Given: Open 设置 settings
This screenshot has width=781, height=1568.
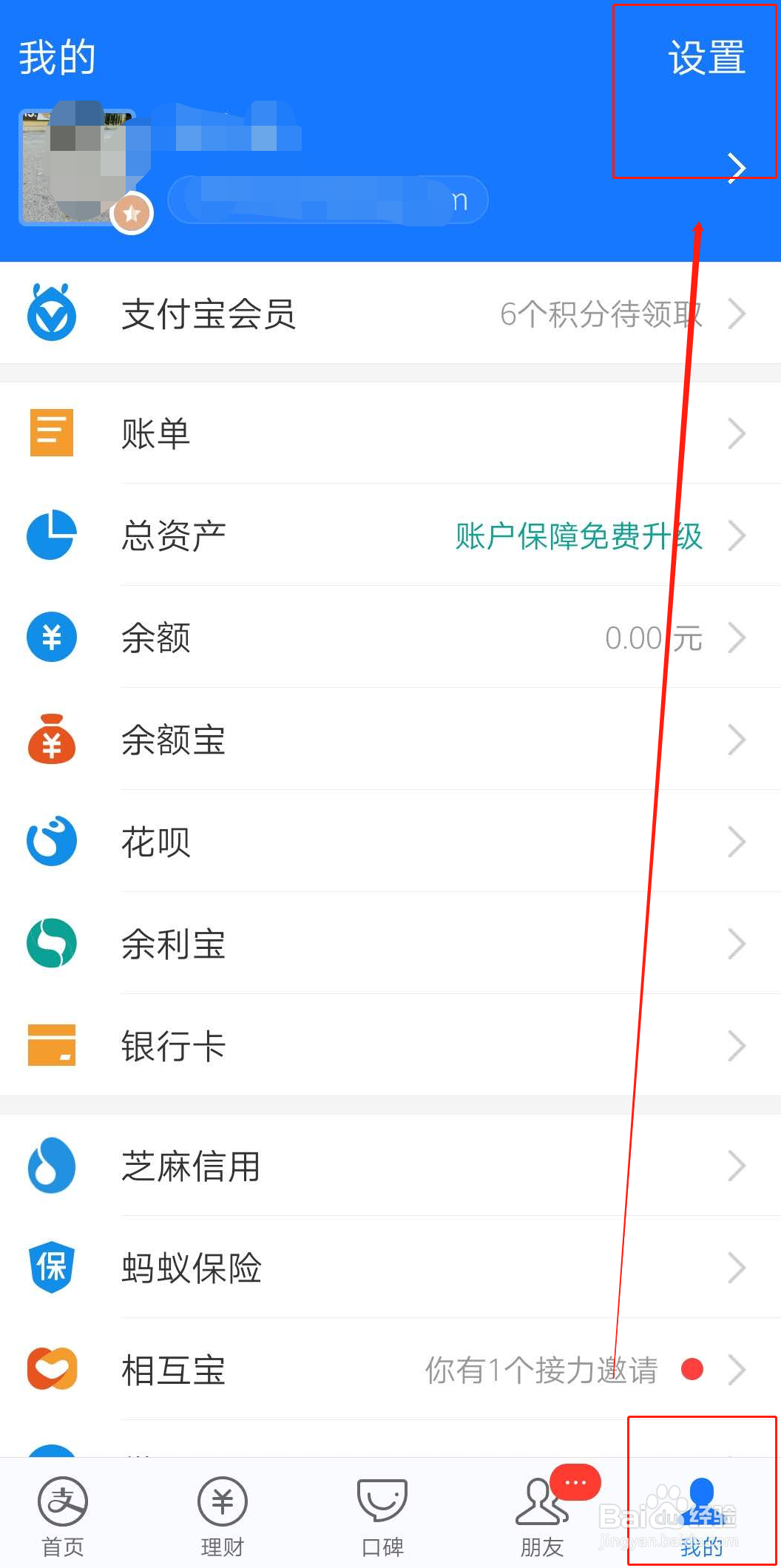Looking at the screenshot, I should pos(706,58).
